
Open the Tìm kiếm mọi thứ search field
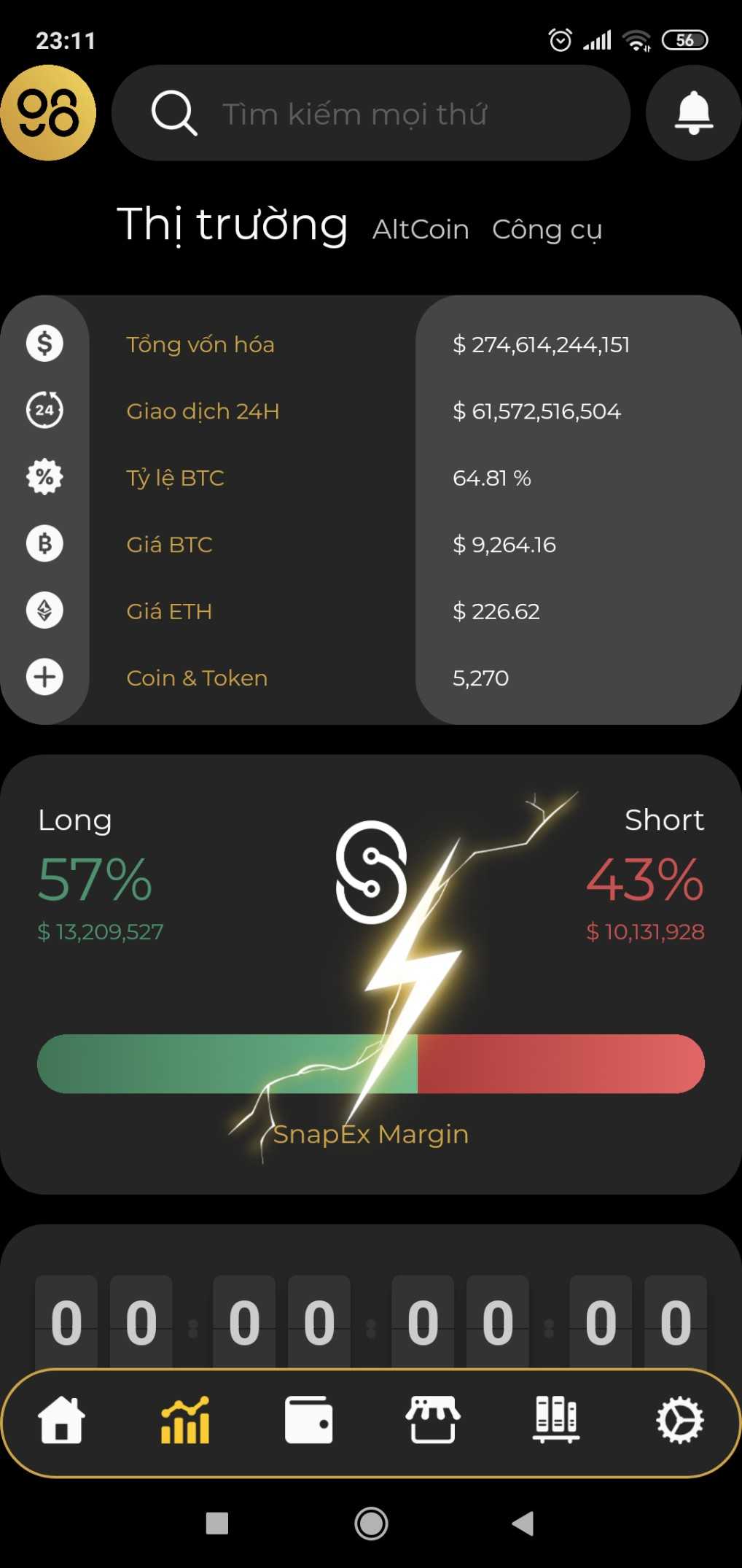coord(370,113)
